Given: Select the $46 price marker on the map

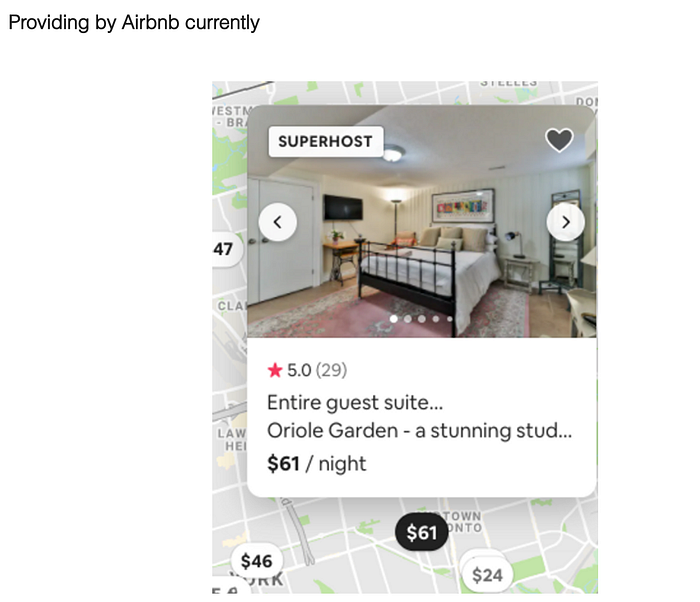Looking at the screenshot, I should [256, 561].
